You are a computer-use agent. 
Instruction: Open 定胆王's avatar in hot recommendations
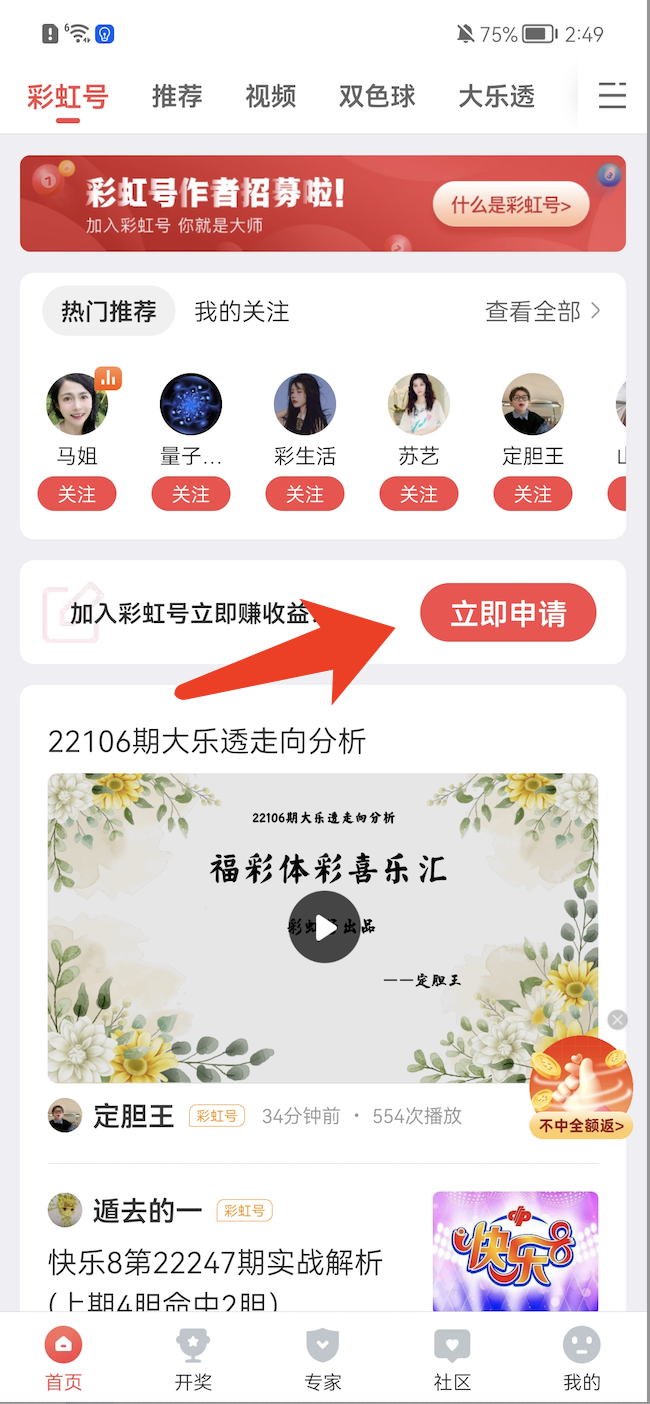tap(533, 405)
